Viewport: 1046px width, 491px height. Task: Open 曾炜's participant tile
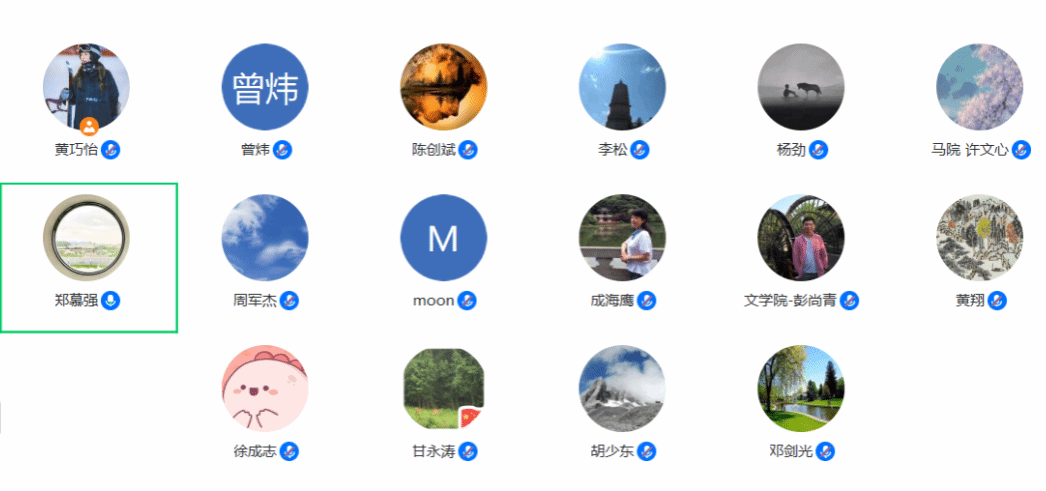coord(265,88)
